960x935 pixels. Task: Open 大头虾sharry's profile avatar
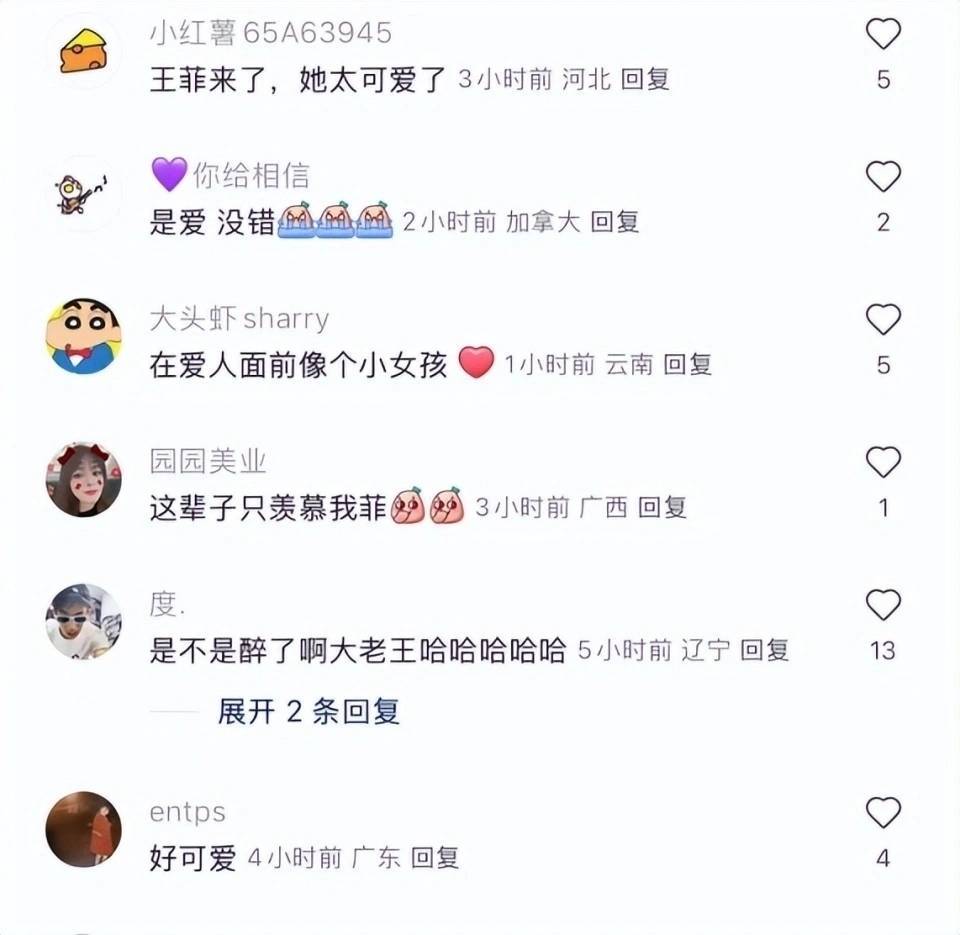[83, 336]
